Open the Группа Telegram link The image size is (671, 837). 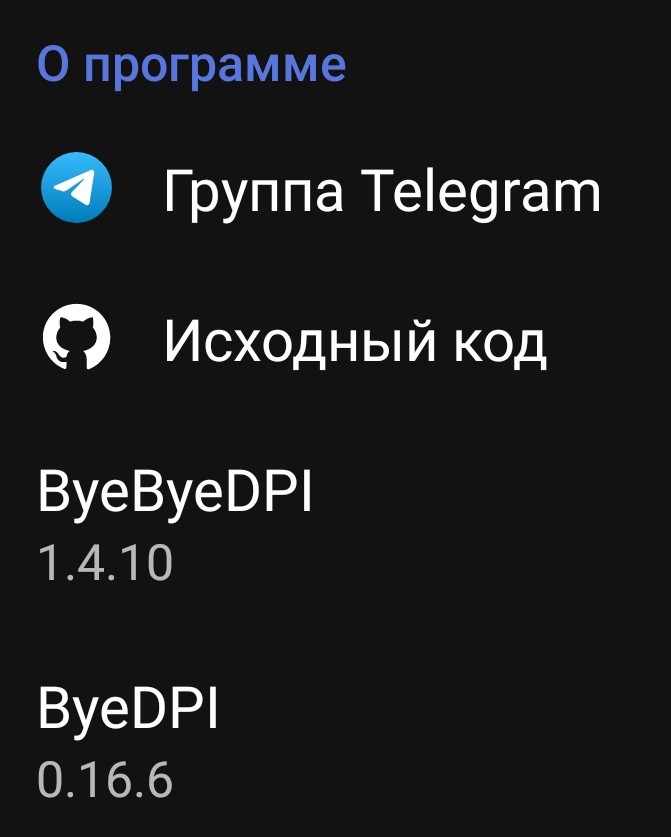coord(382,191)
